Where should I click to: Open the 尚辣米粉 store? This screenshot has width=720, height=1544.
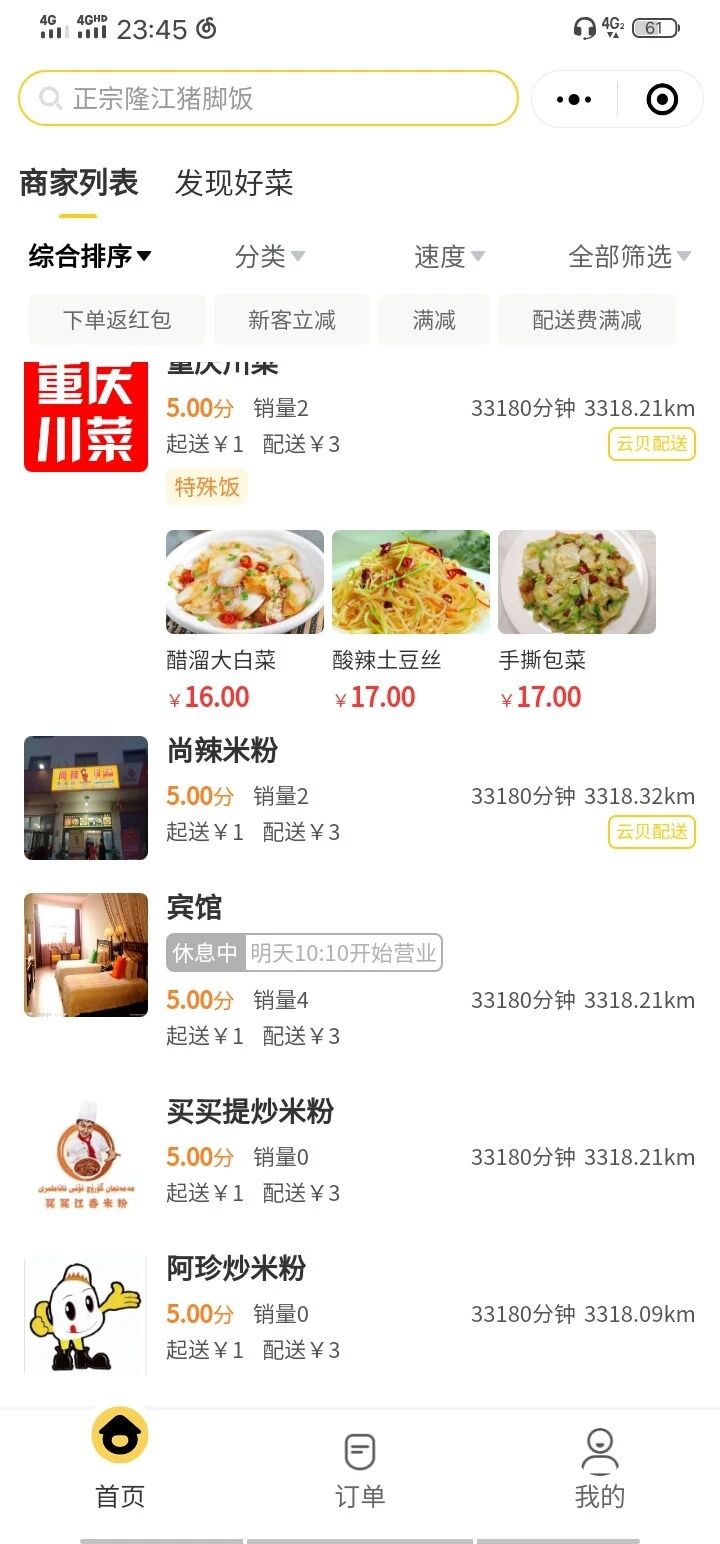[x=222, y=751]
